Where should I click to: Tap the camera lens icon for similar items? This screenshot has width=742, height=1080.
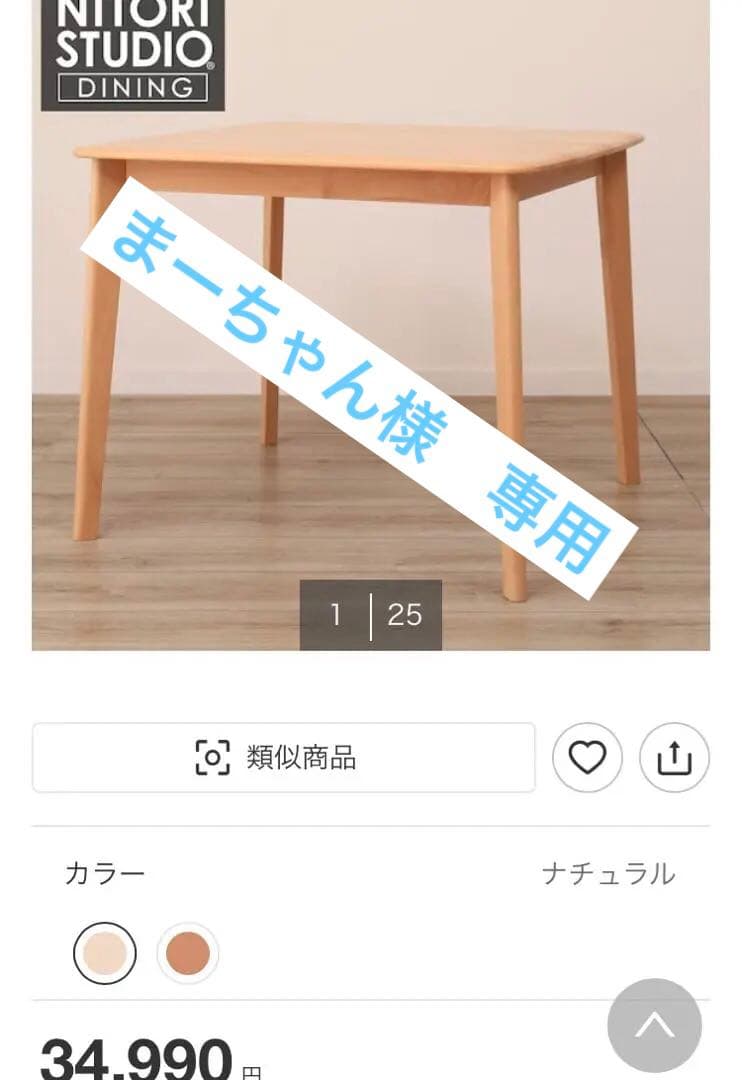click(x=211, y=758)
